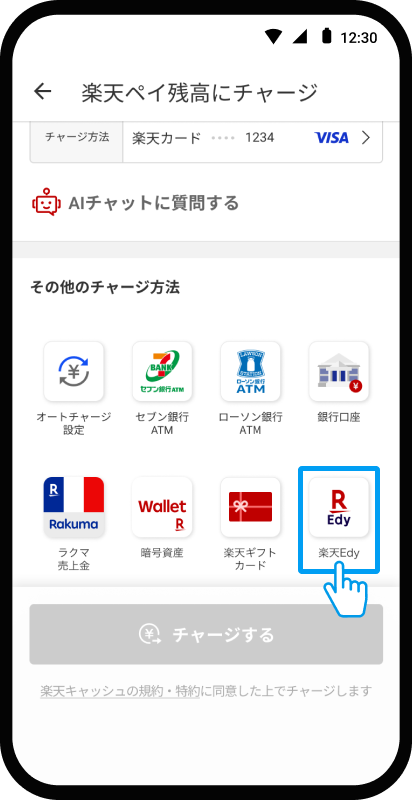Ask a question via AIチャット

tap(135, 203)
